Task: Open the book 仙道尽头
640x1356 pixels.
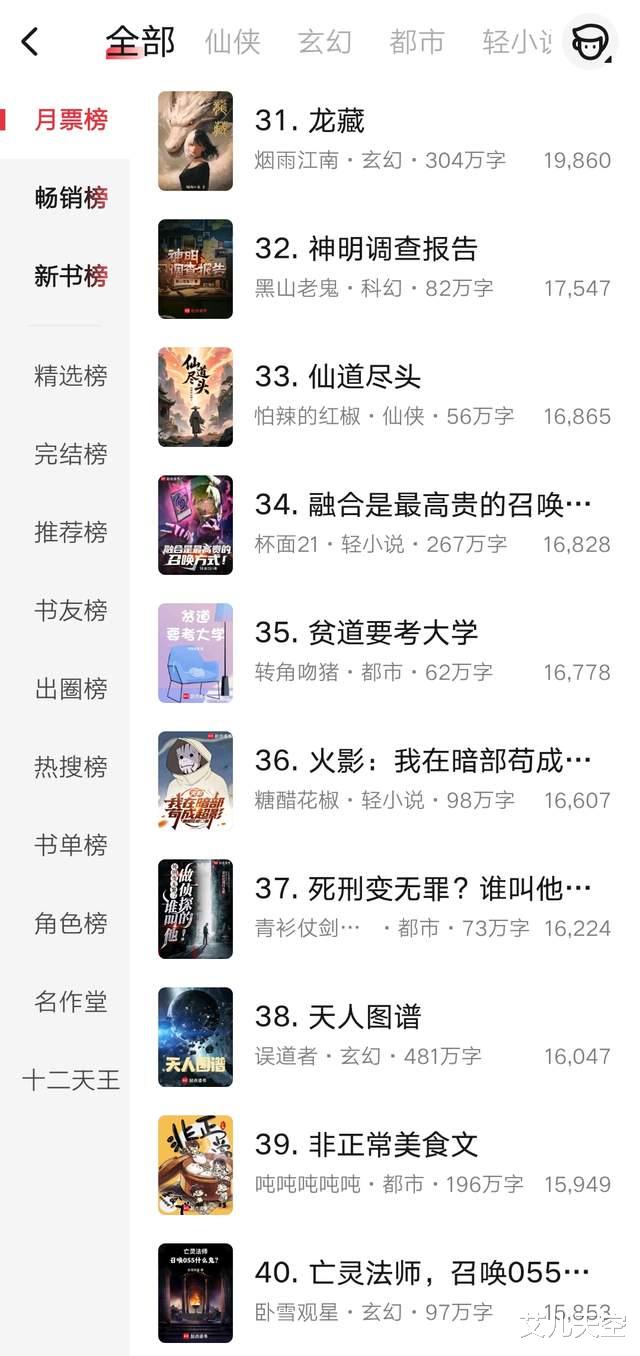Action: click(338, 377)
